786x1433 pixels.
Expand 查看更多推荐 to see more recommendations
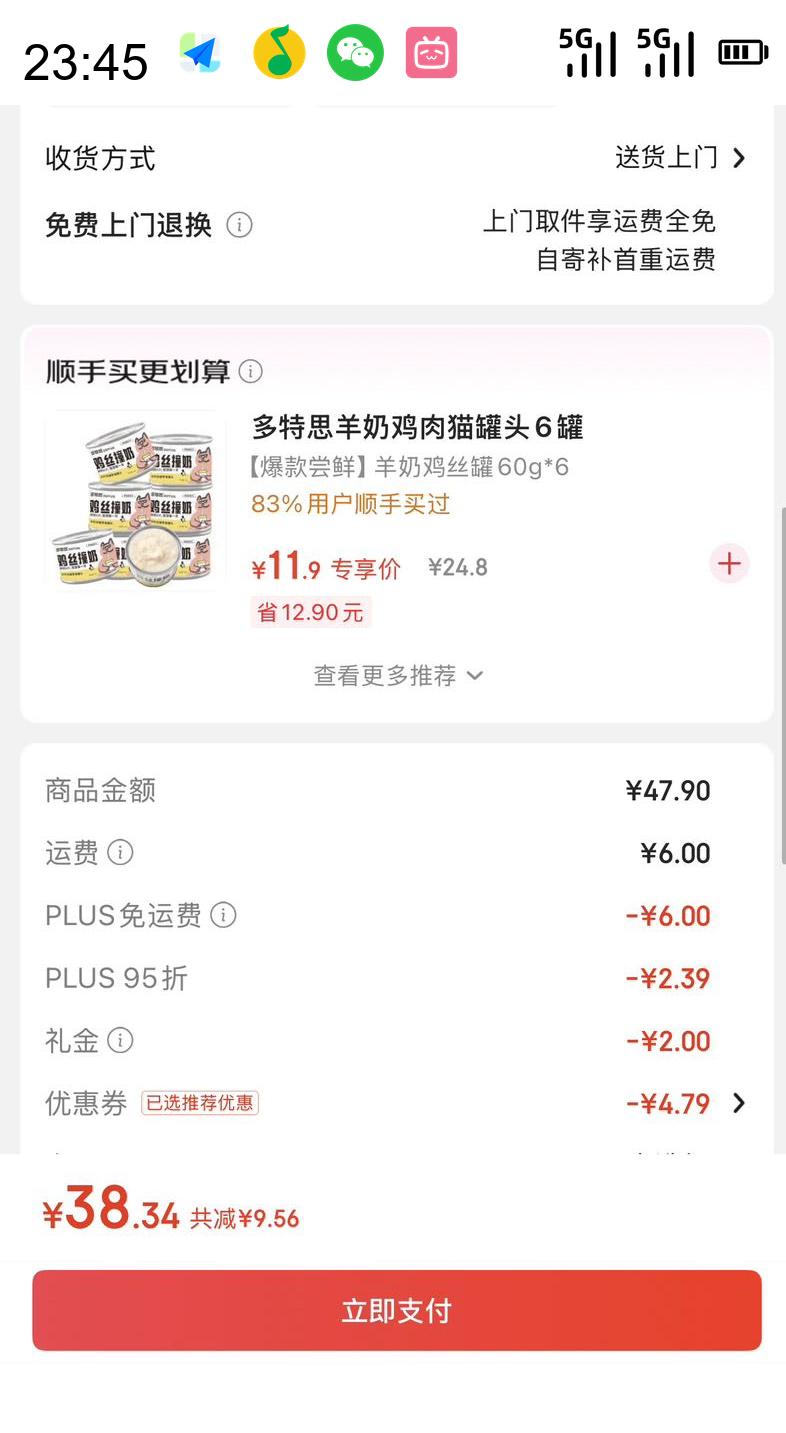(x=398, y=676)
